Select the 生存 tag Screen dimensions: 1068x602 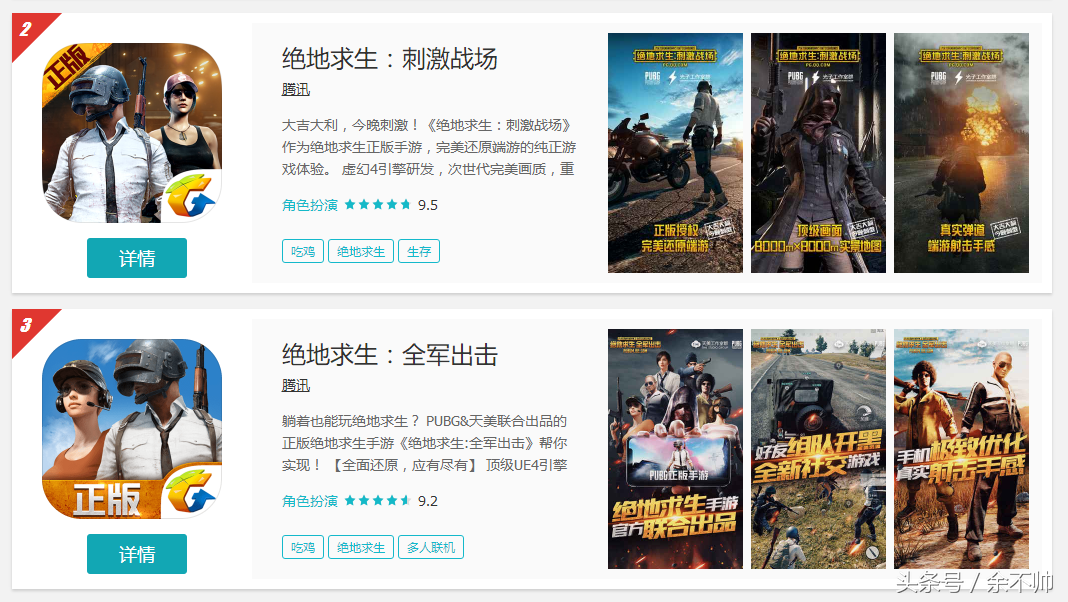click(x=419, y=251)
